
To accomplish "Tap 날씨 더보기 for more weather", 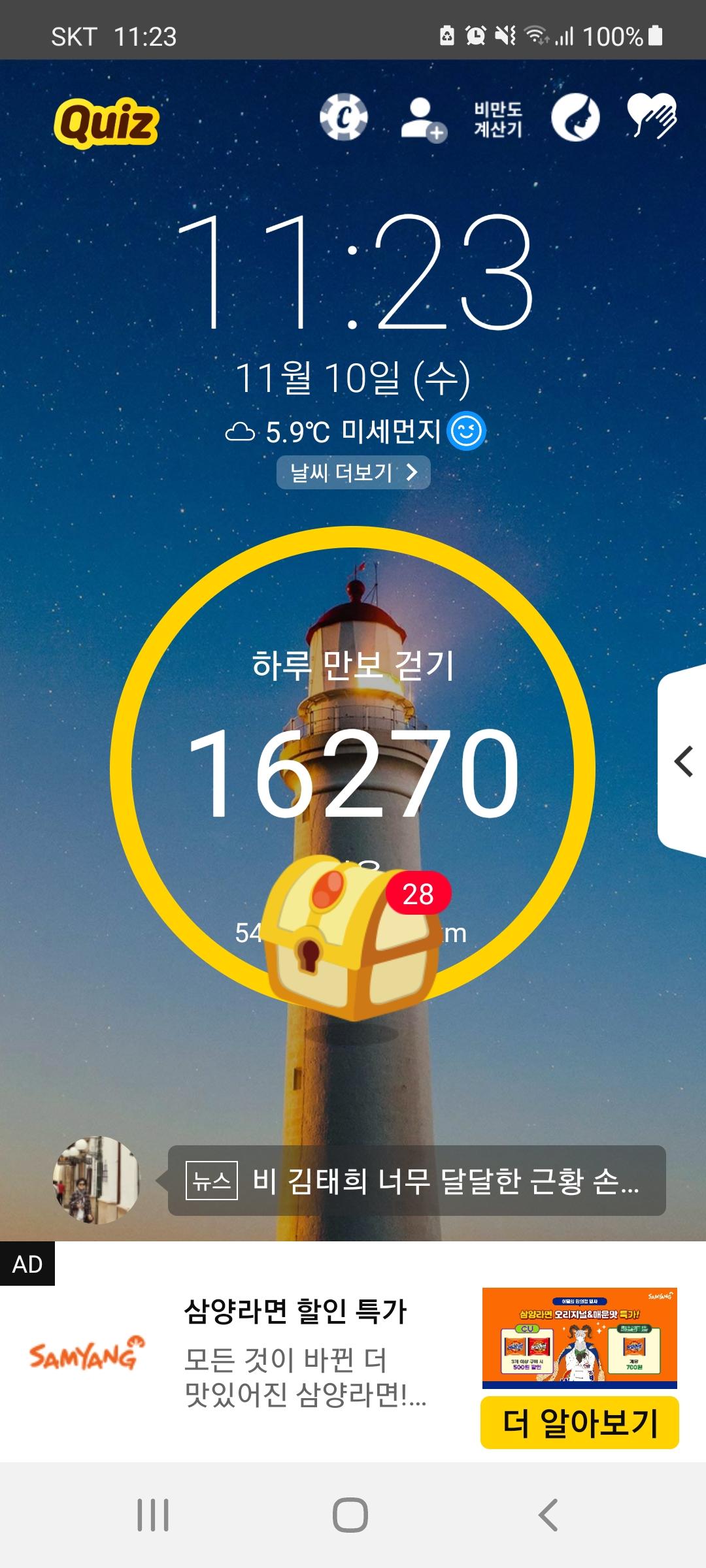I will click(x=353, y=472).
